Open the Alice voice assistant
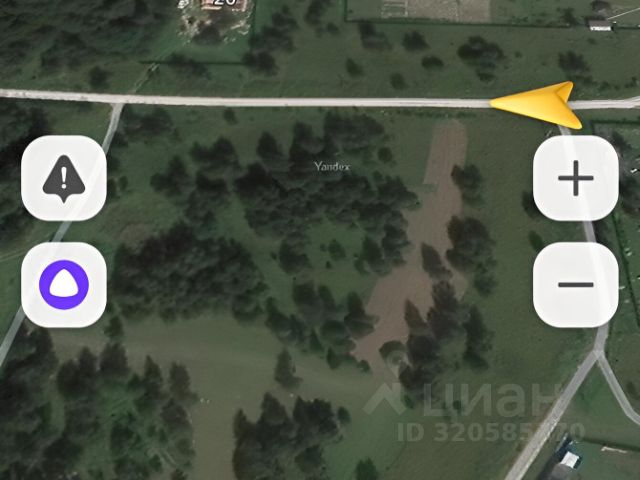Viewport: 640px width, 480px height. coord(63,285)
